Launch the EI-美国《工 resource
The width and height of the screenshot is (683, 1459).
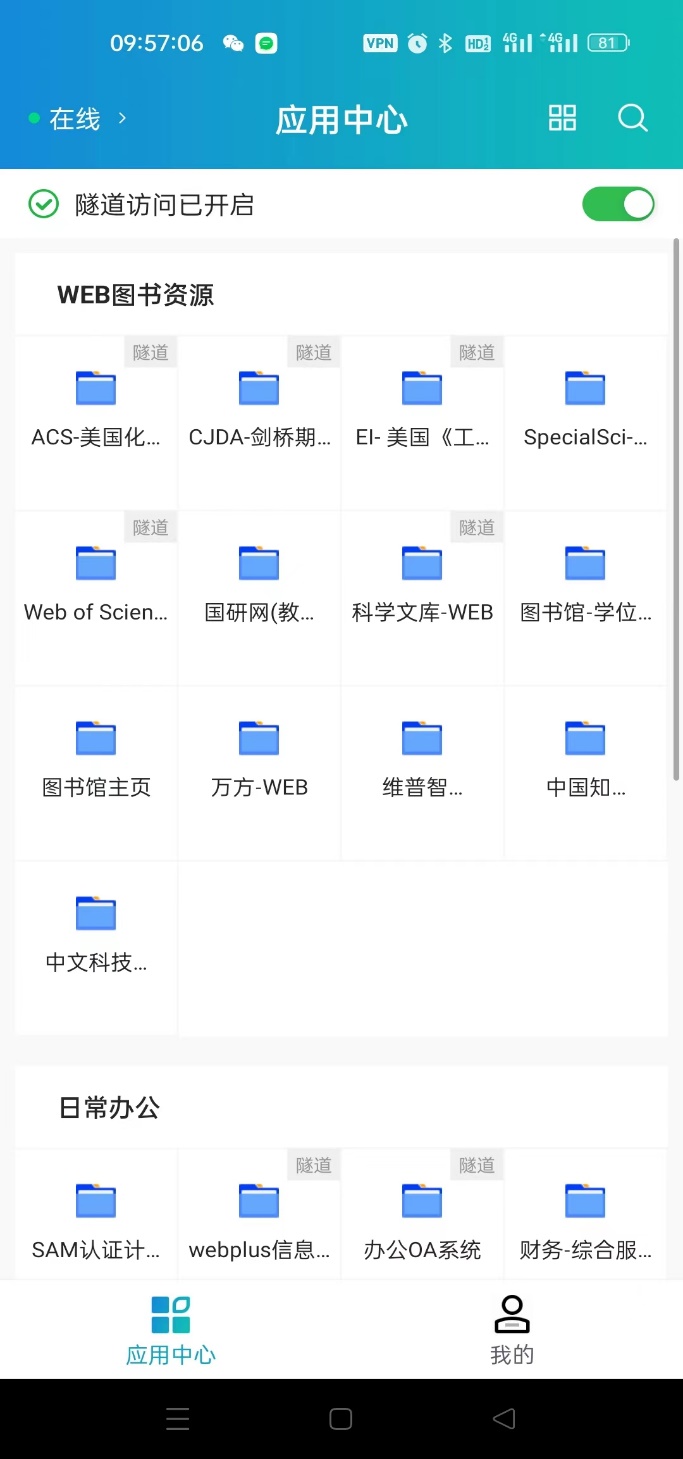point(422,404)
